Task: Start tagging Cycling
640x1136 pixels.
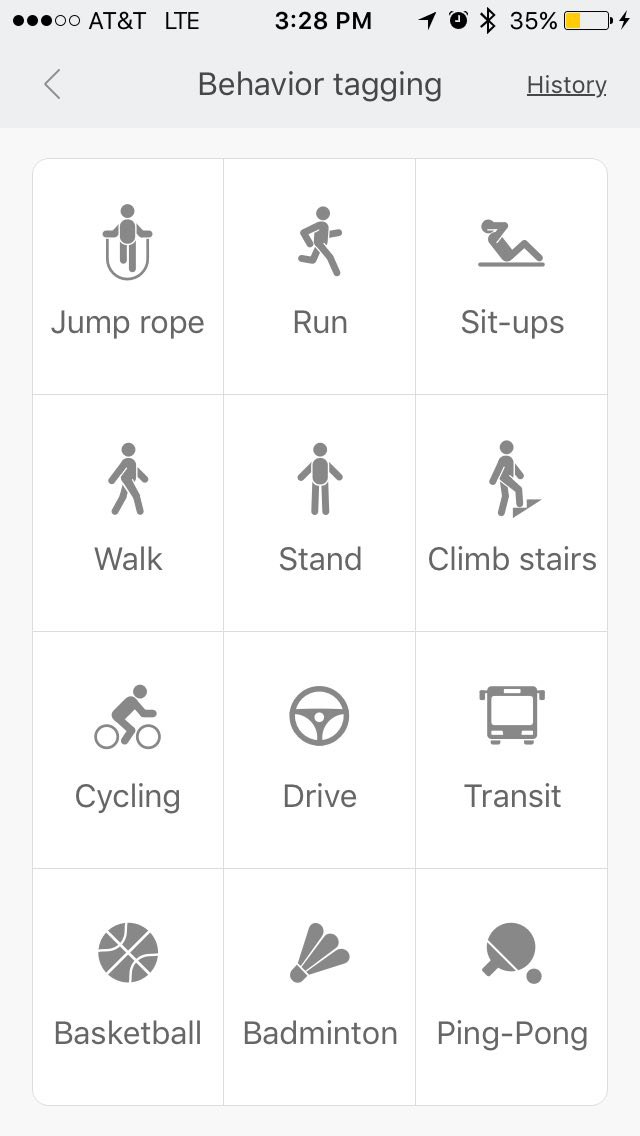Action: click(128, 750)
